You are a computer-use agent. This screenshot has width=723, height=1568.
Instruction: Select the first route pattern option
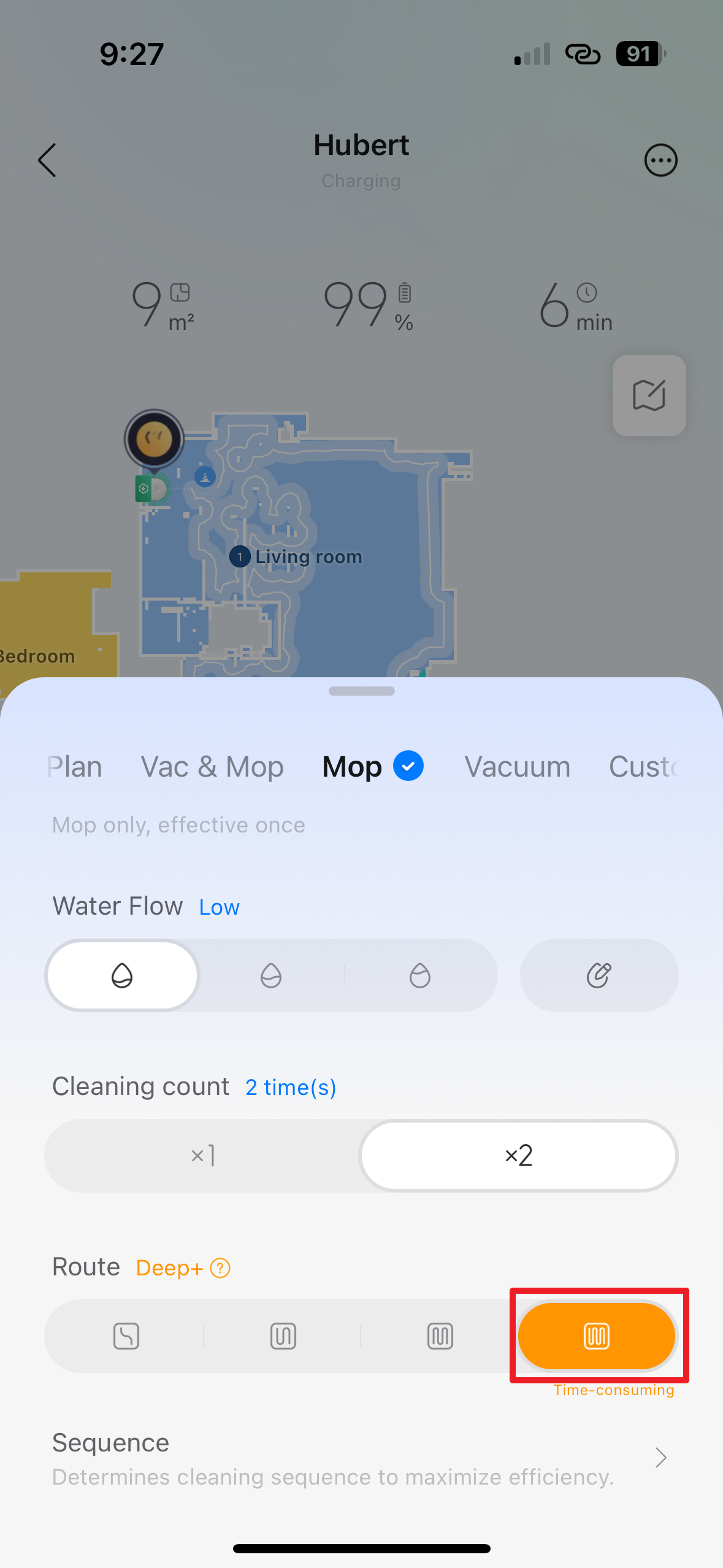click(x=126, y=1336)
